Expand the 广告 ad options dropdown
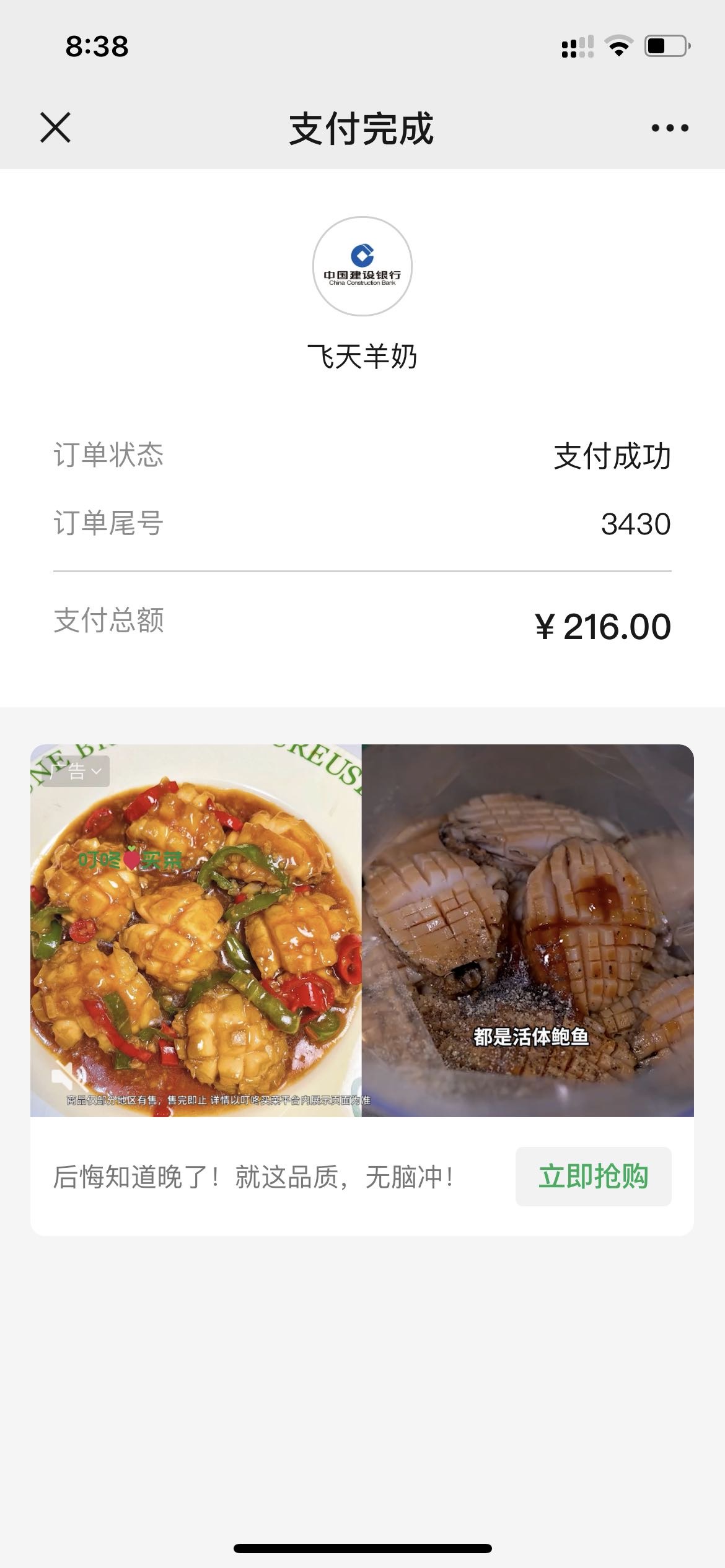The width and height of the screenshot is (725, 1568). coord(76,772)
